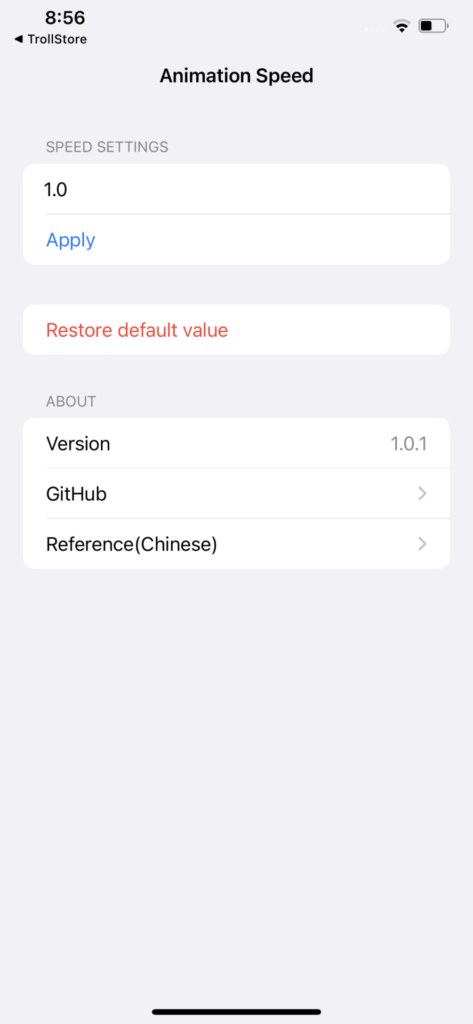
Task: Open the Reference(Chinese) row
Action: [236, 544]
